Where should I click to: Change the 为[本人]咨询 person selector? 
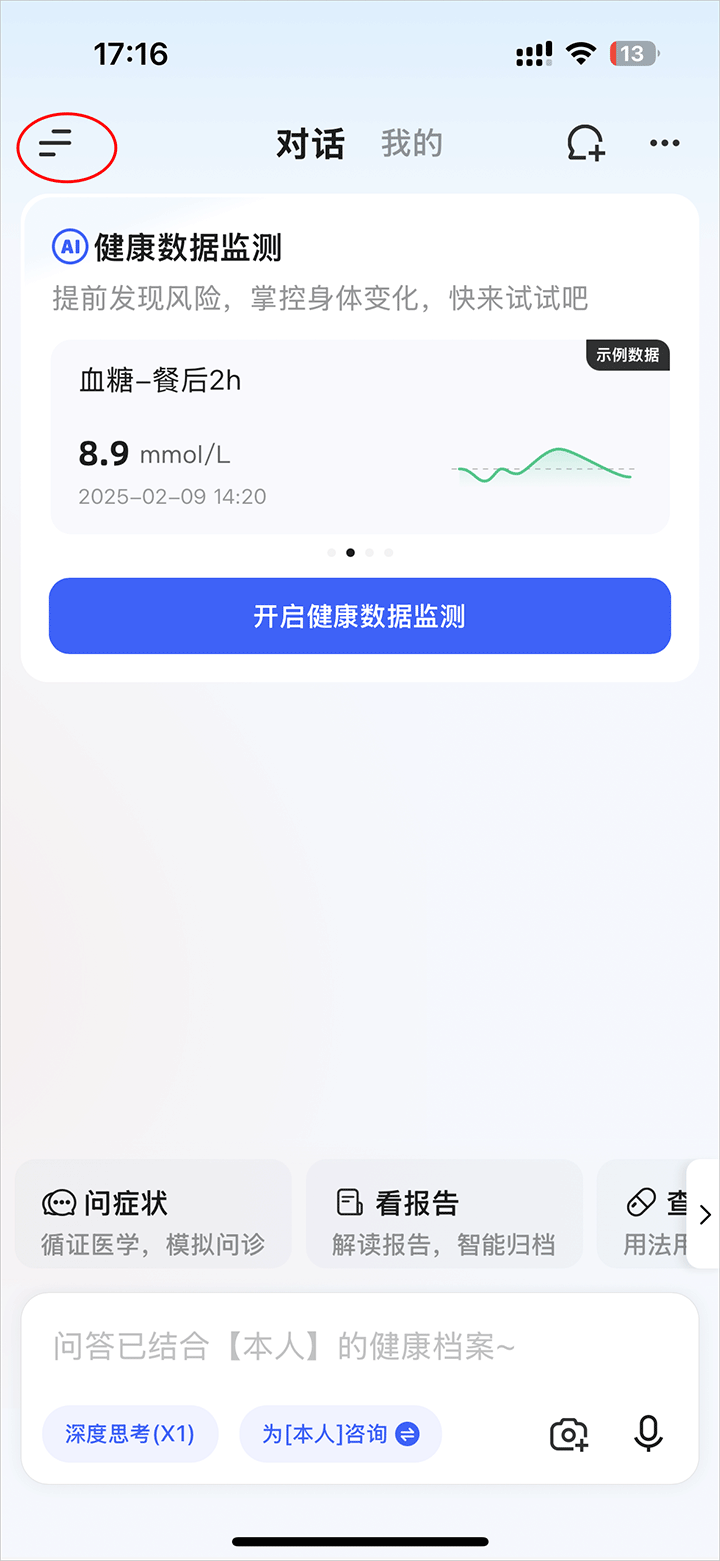click(340, 1434)
